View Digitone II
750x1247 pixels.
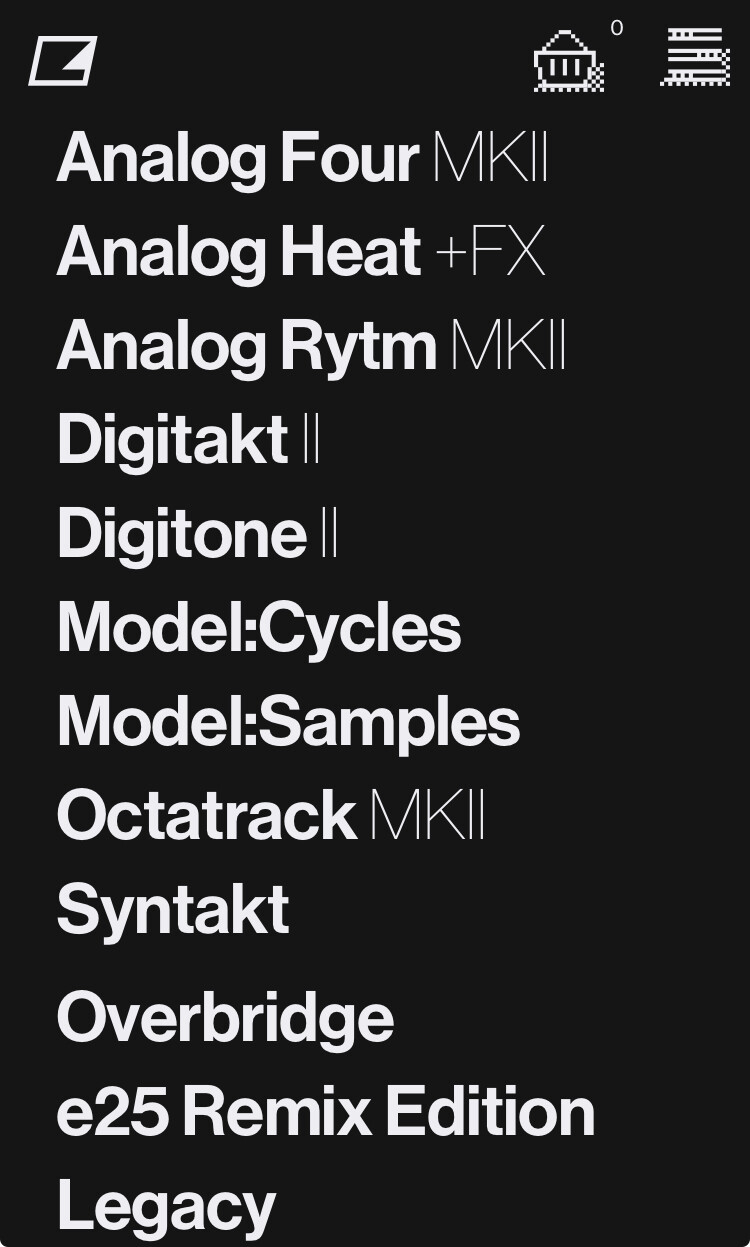tap(197, 533)
